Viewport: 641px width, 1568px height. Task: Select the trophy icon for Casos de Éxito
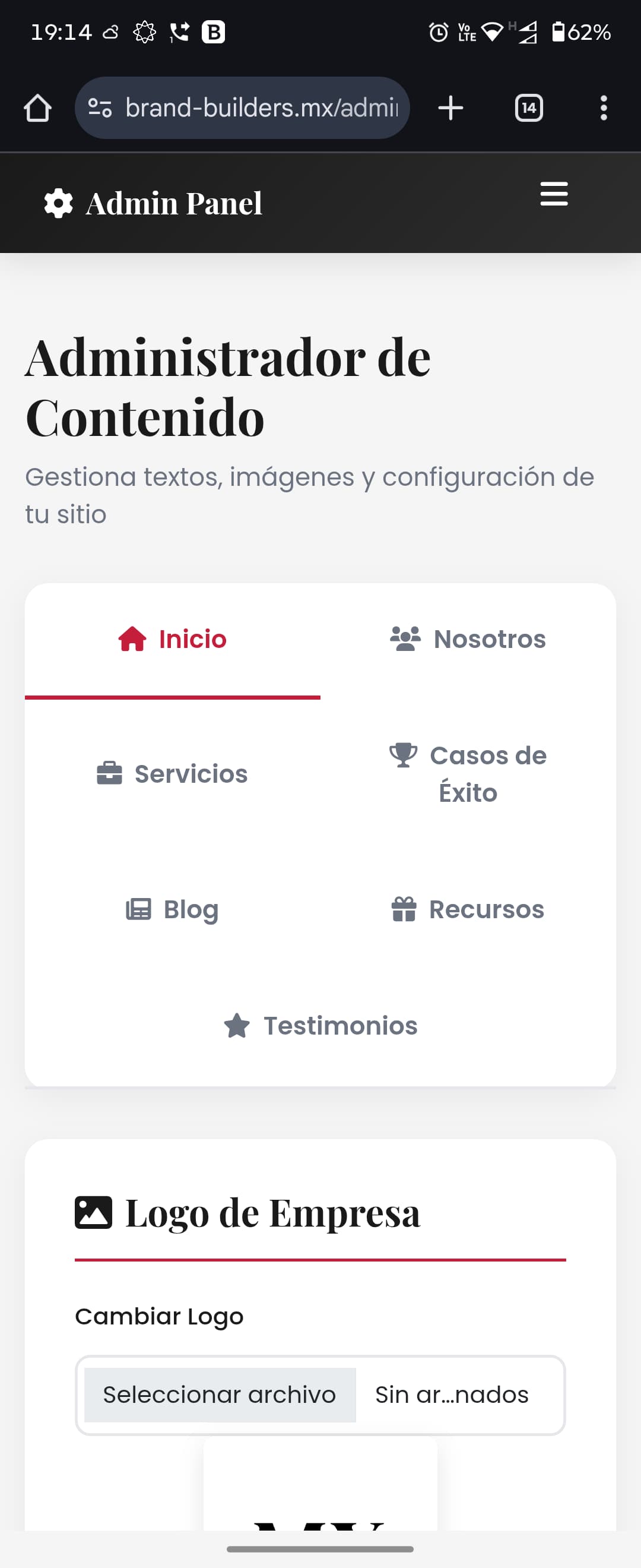point(403,755)
